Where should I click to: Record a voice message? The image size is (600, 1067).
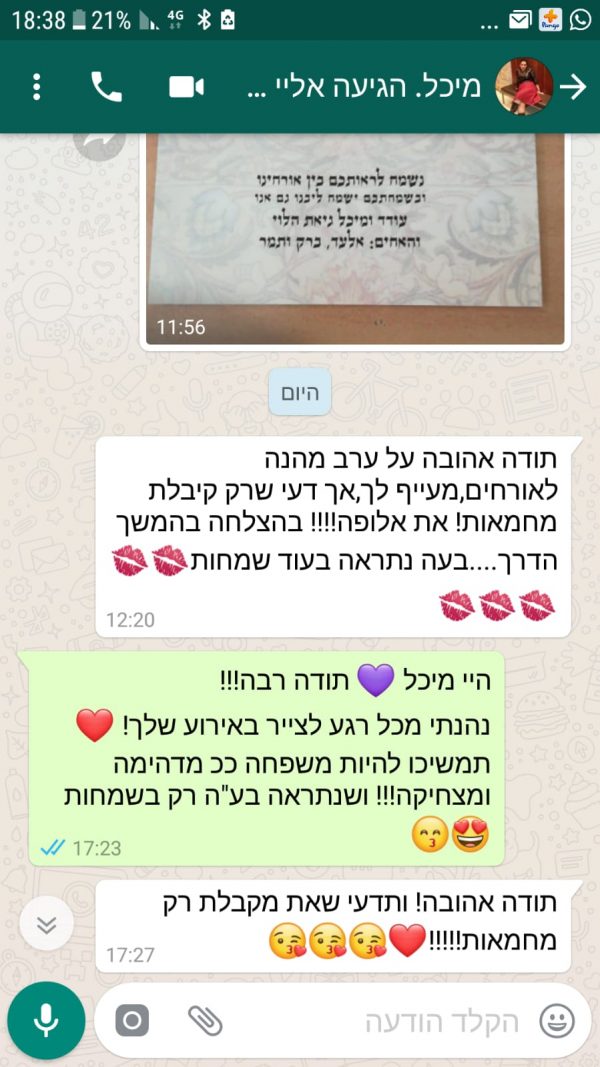46,1020
